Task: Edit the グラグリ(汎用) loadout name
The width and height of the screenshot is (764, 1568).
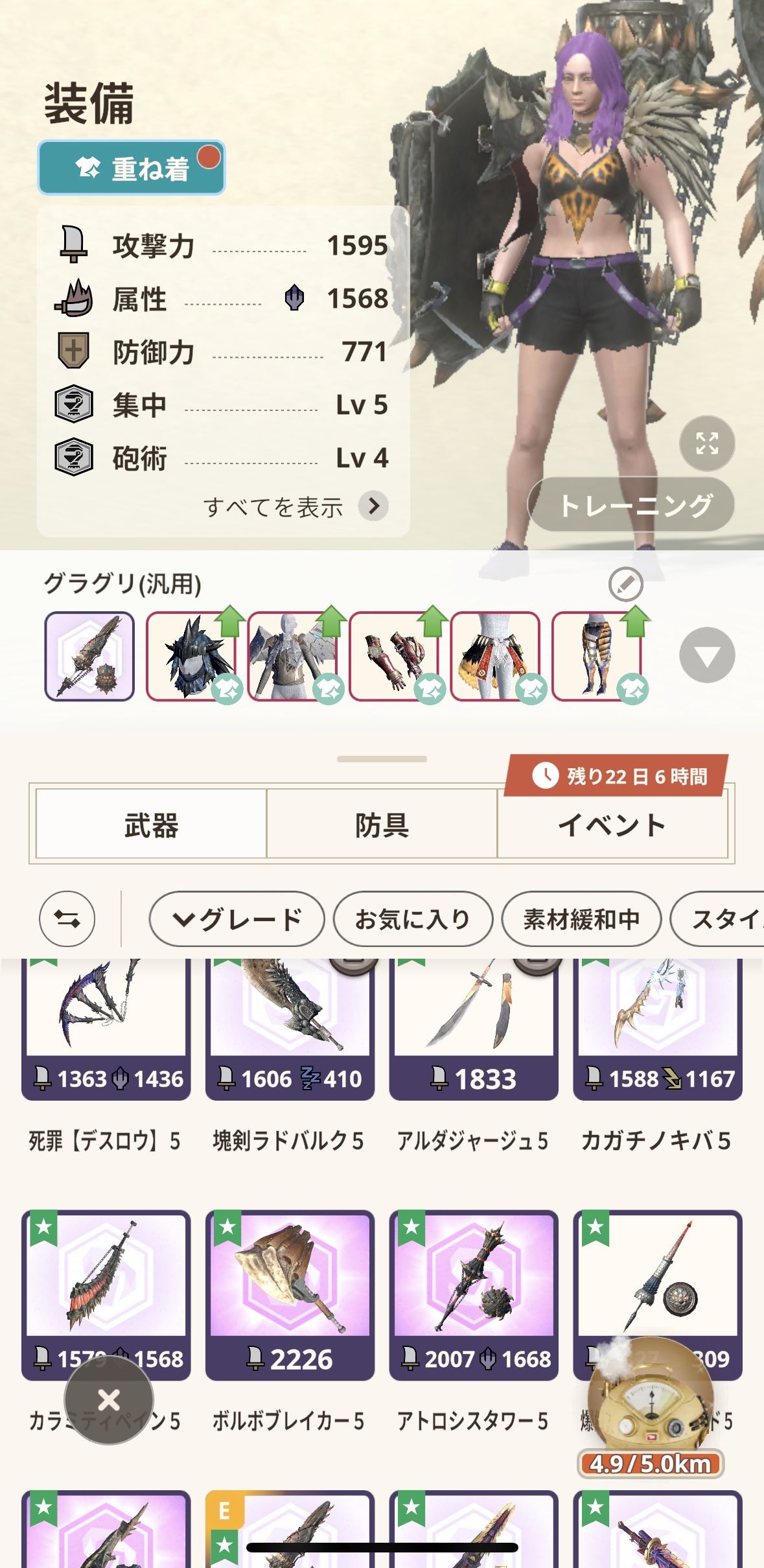Action: pos(625,584)
